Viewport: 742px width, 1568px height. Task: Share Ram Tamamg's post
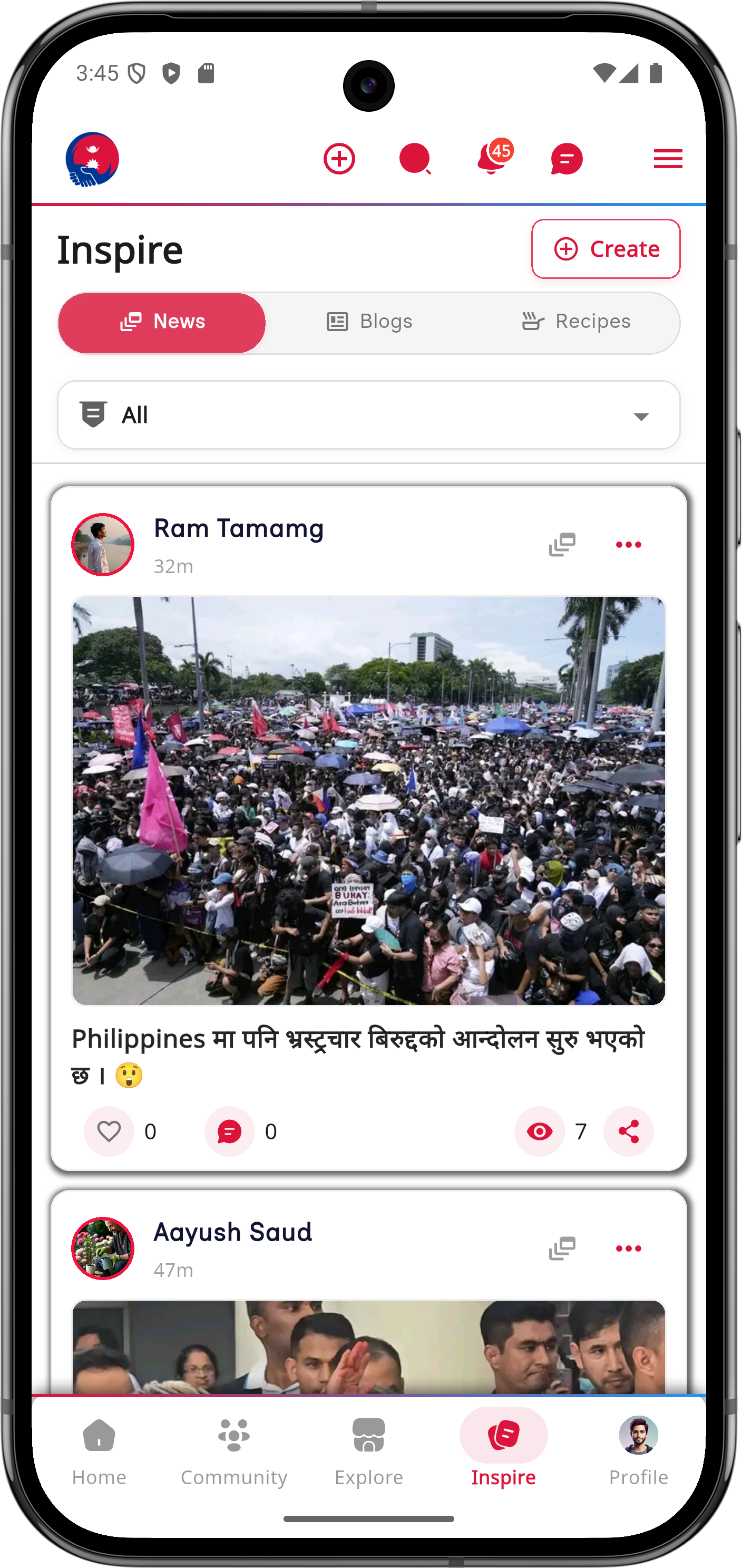click(628, 1131)
